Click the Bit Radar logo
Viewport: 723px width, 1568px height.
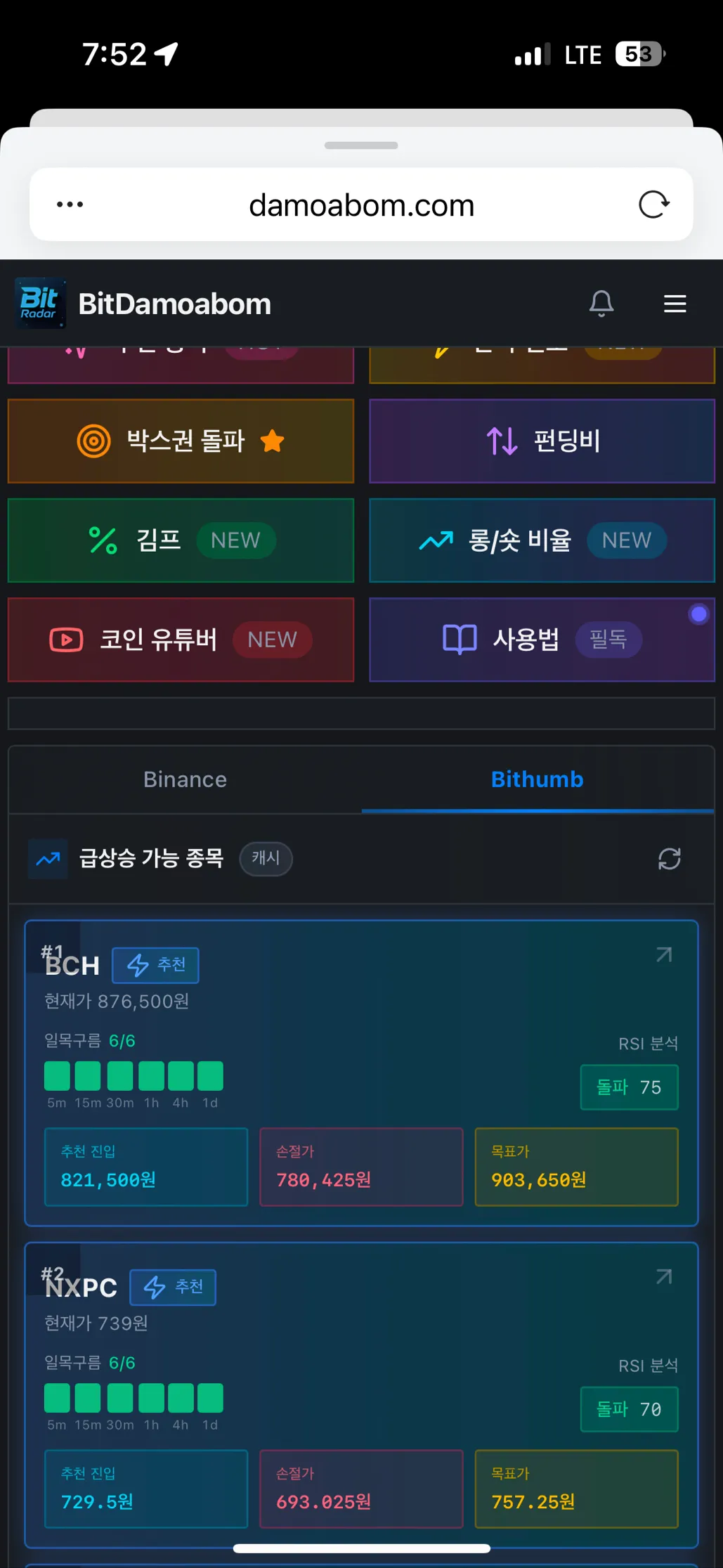click(40, 303)
